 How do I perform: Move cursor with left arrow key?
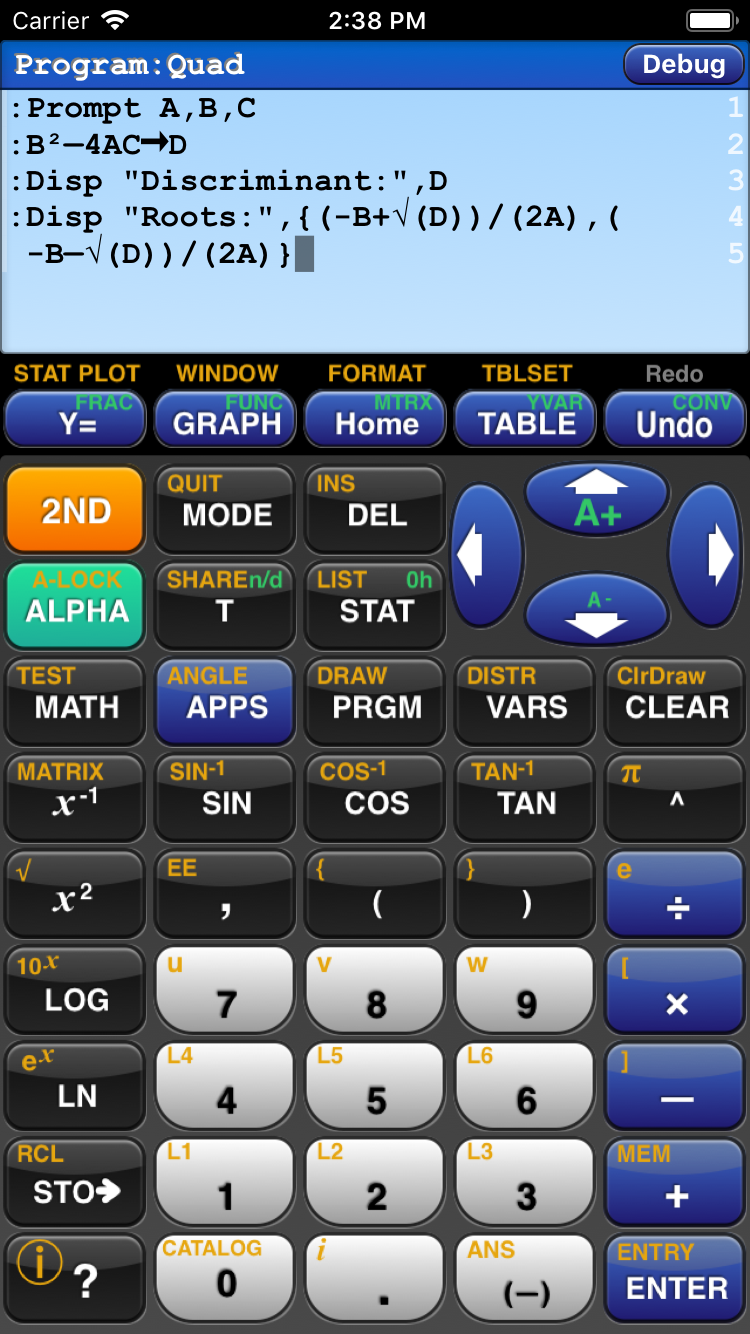click(x=486, y=555)
